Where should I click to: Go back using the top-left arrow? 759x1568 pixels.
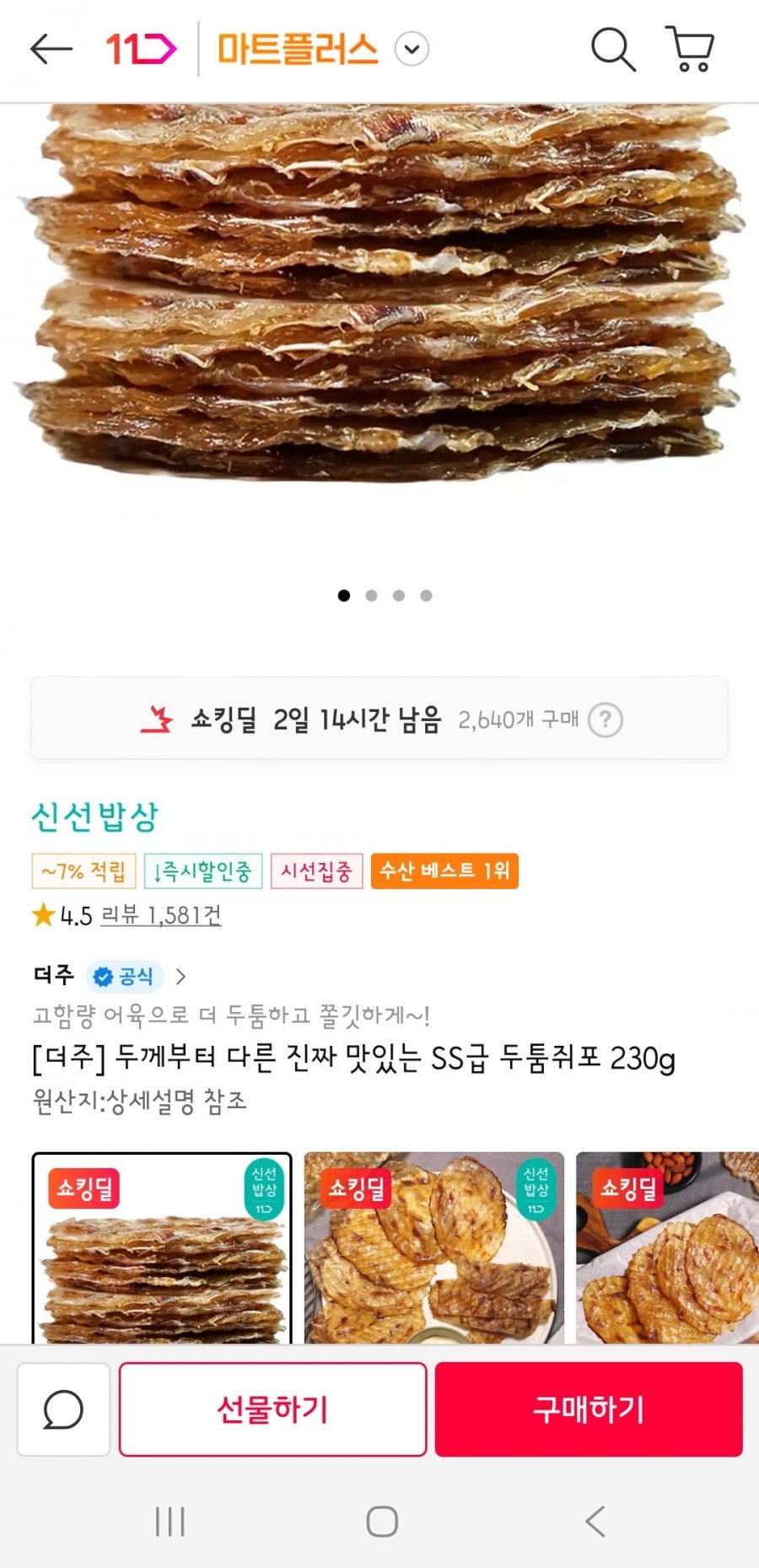[51, 49]
